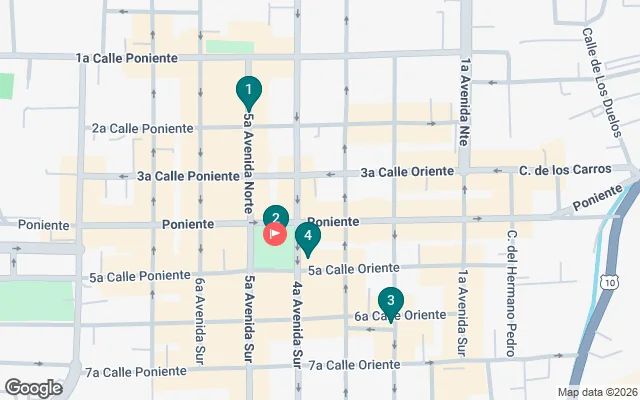Open map marker number 3
Image resolution: width=640 pixels, height=400 pixels.
[x=390, y=301]
